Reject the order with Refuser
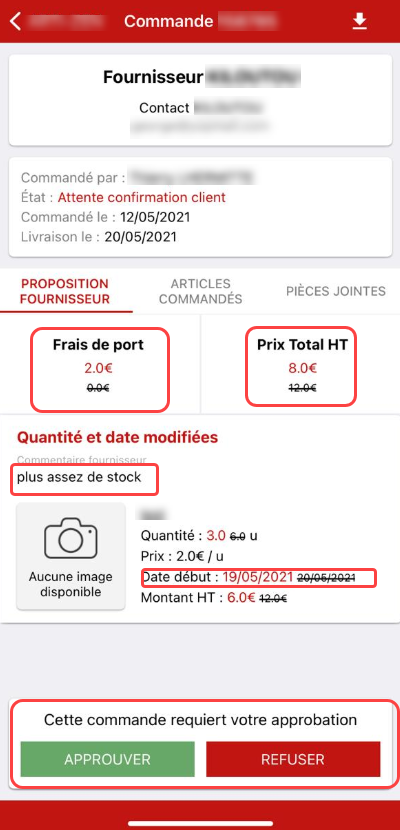 [293, 759]
